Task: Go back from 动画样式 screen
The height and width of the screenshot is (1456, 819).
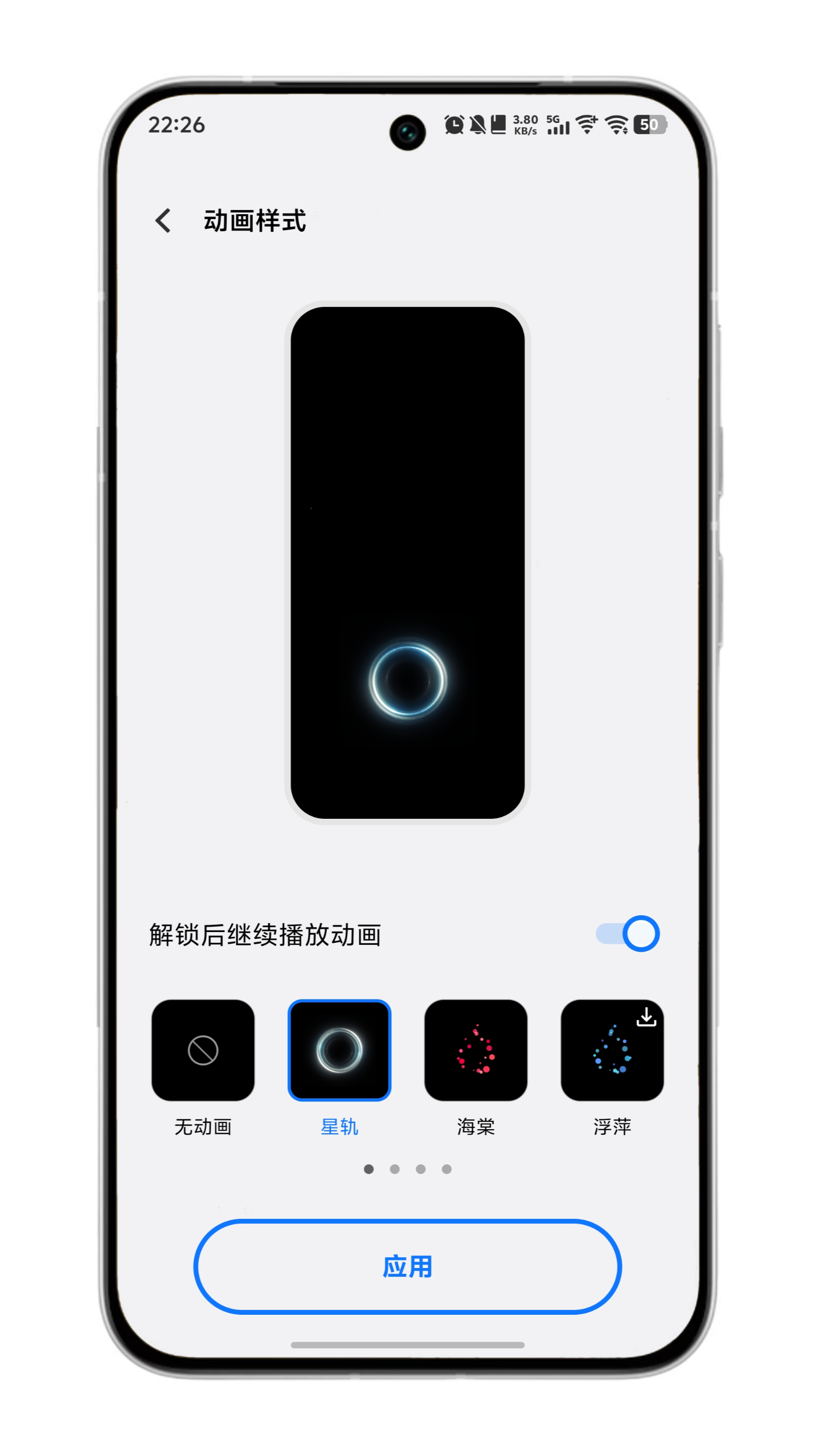Action: click(x=163, y=220)
